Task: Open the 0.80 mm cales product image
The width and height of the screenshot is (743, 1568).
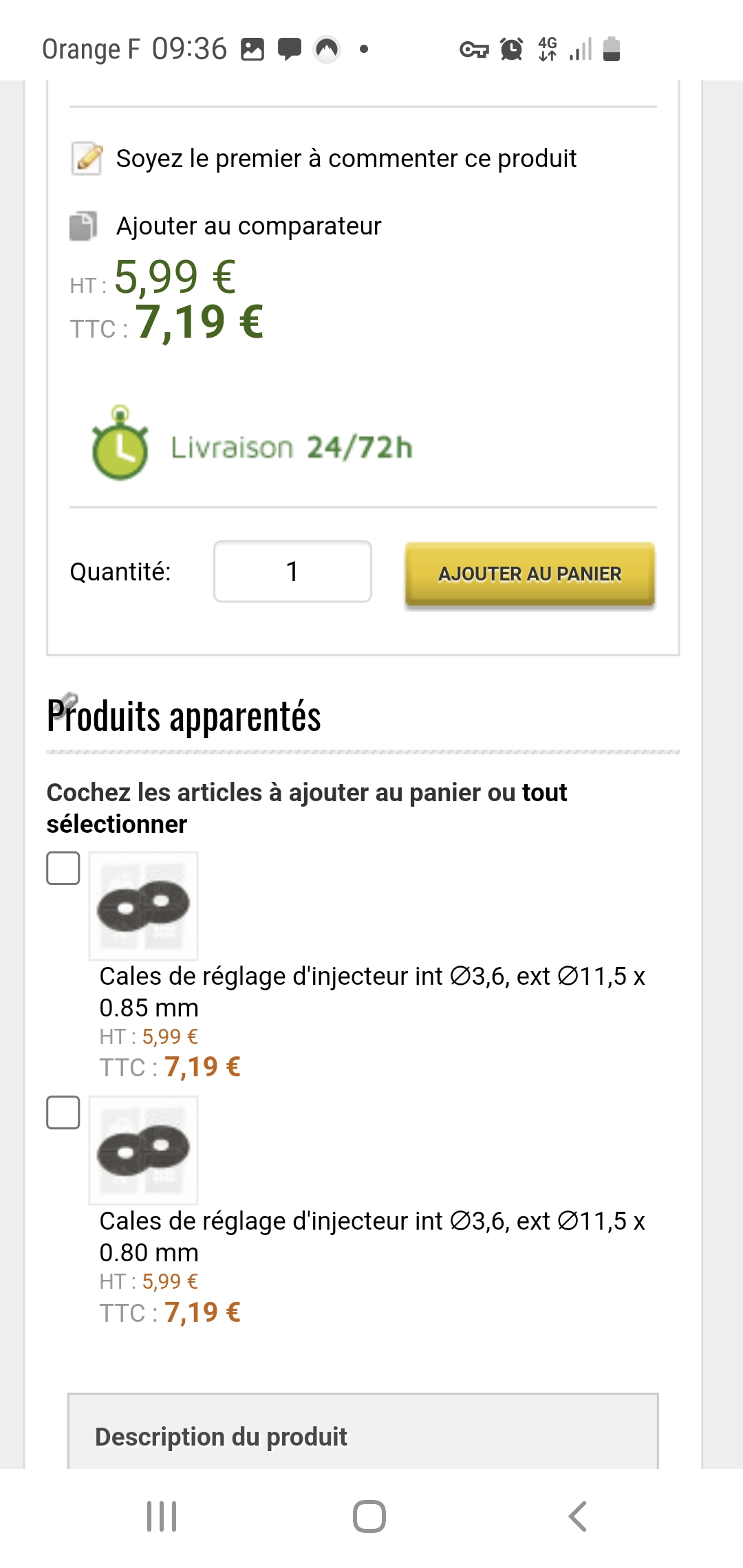Action: pyautogui.click(x=143, y=1150)
